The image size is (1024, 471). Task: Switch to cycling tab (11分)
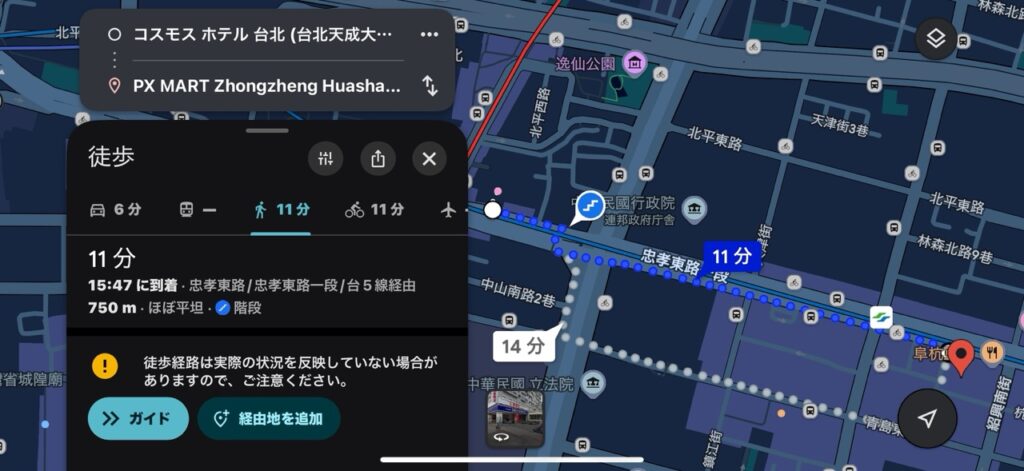(374, 210)
